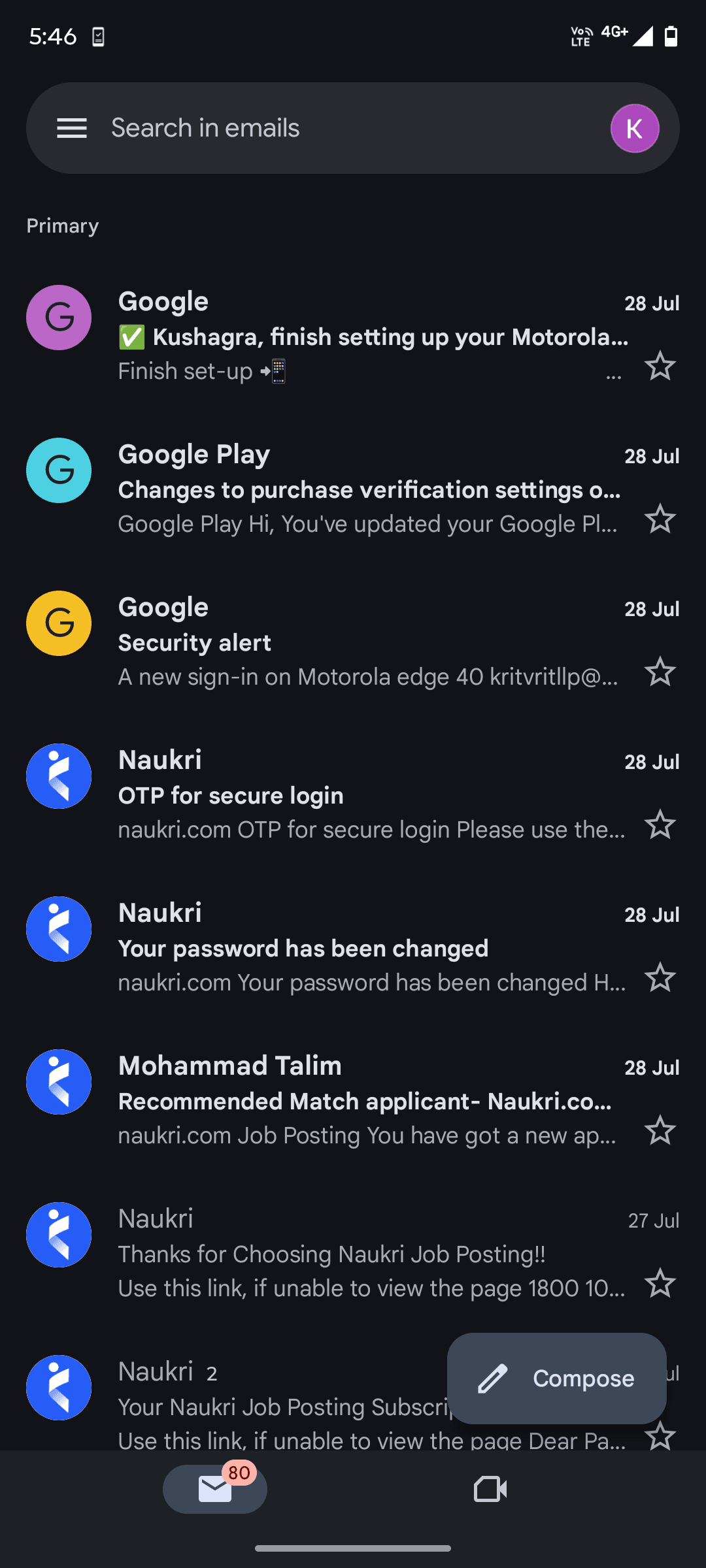706x1568 pixels.
Task: Open the navigation drawer menu
Action: (x=72, y=128)
